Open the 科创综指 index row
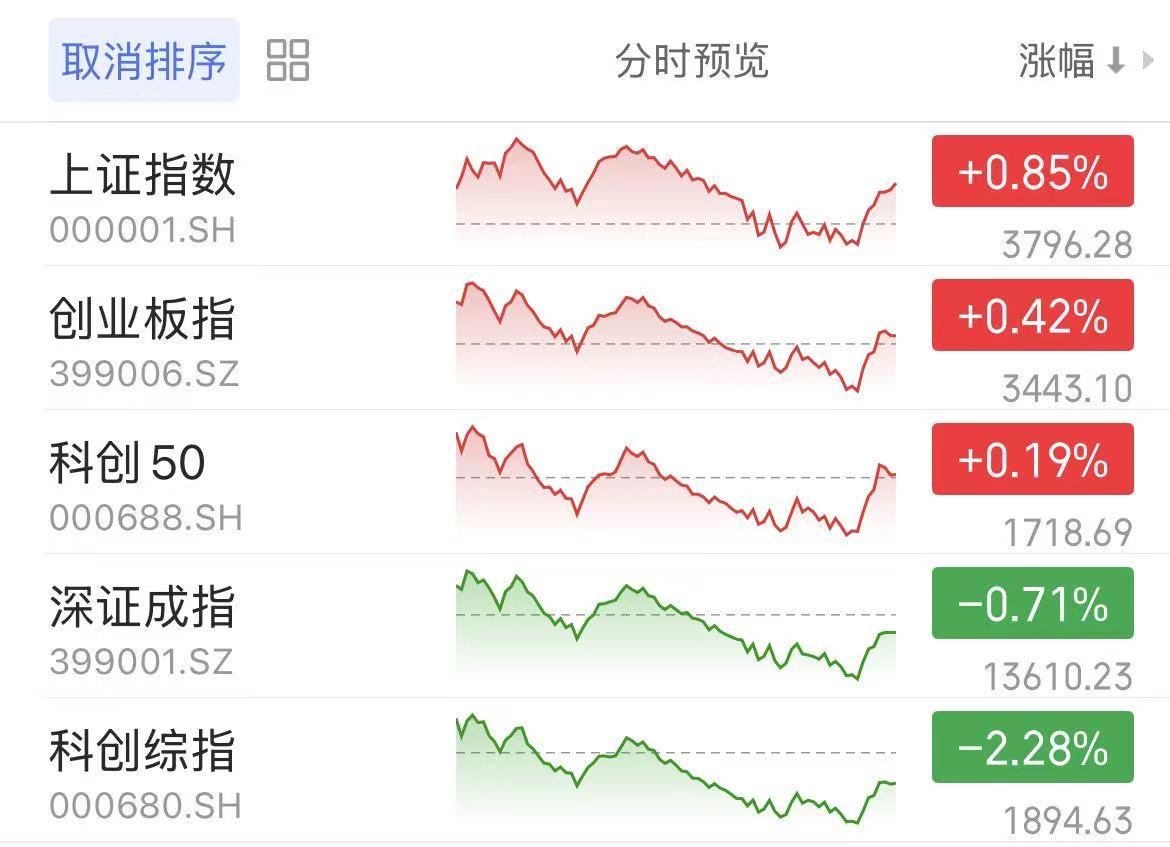1170x847 pixels. pyautogui.click(x=585, y=769)
